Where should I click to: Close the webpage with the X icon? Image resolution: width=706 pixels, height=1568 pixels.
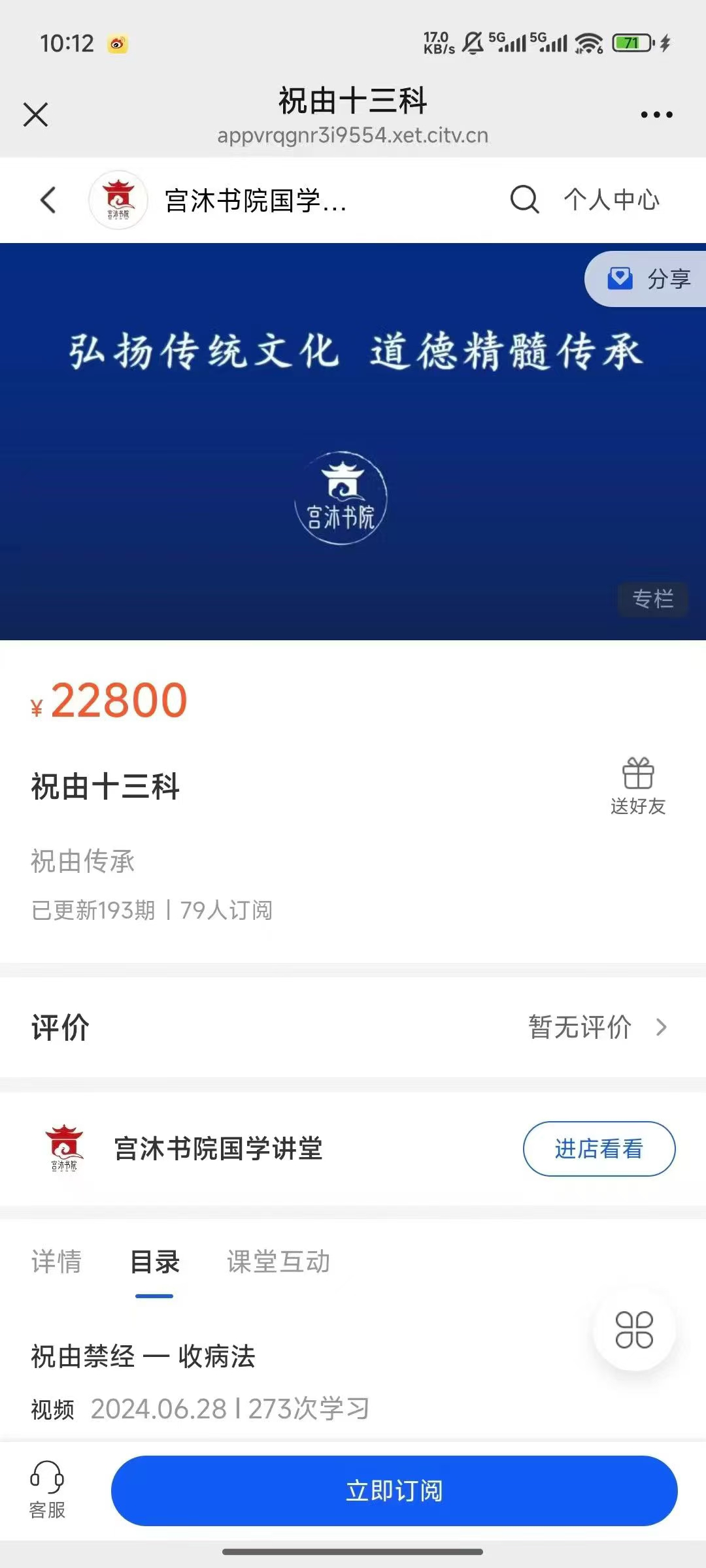[x=36, y=115]
